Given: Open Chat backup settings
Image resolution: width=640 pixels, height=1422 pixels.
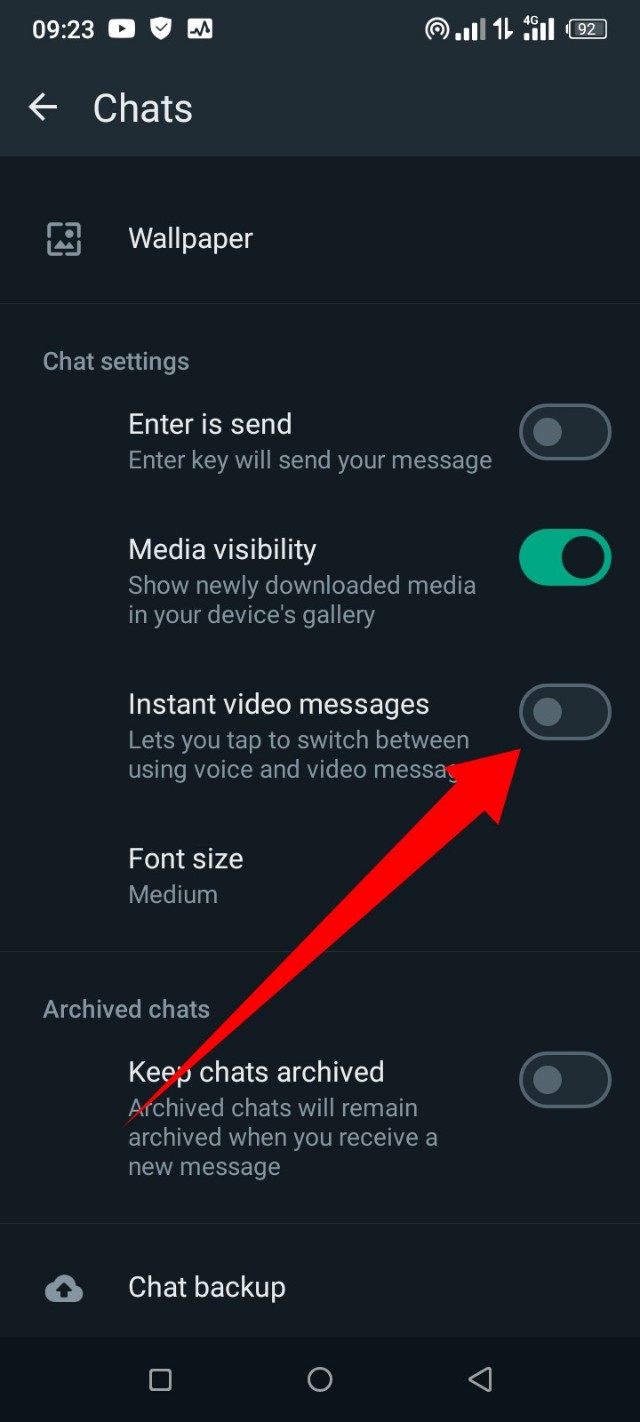Looking at the screenshot, I should tap(206, 1287).
